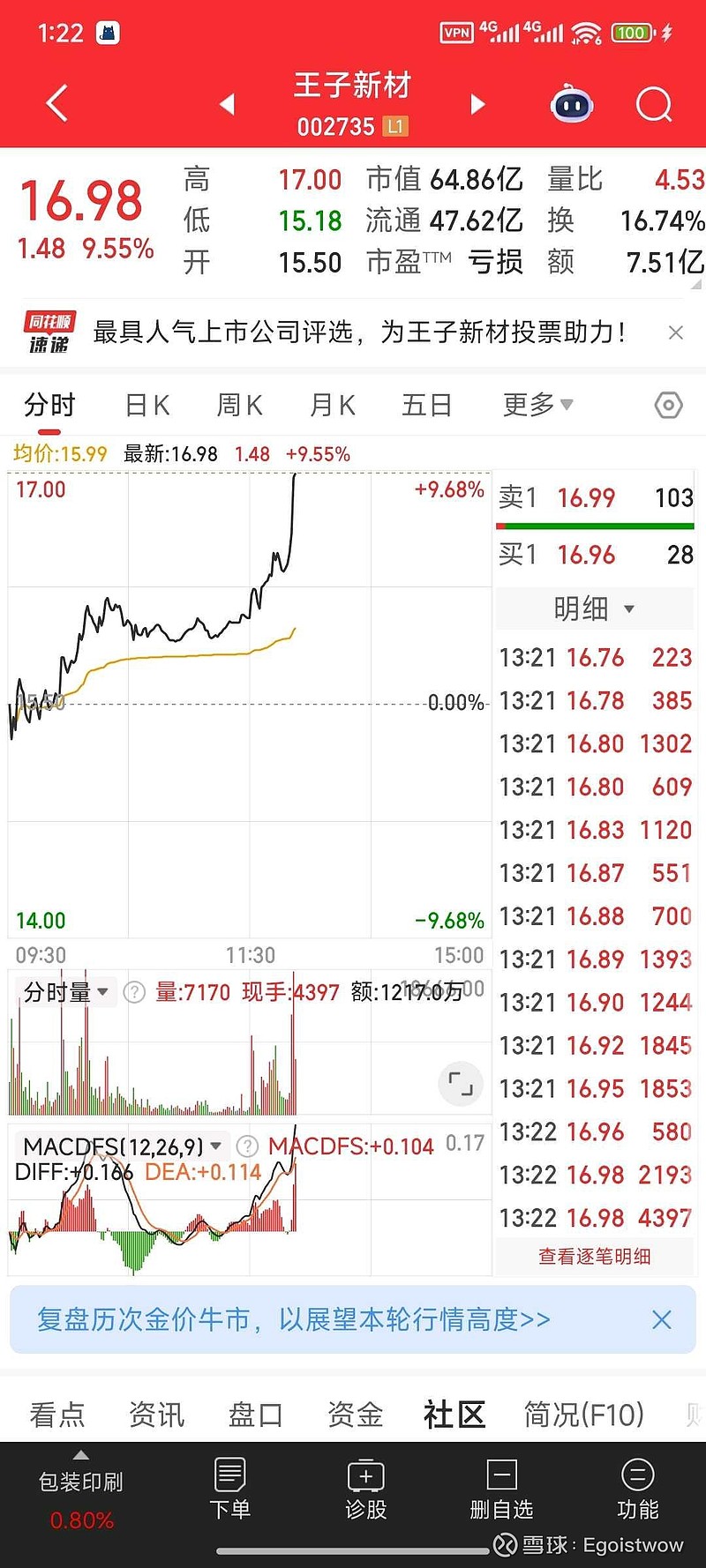Expand the volume chart to fullscreen
The height and width of the screenshot is (1568, 706).
point(460,1083)
